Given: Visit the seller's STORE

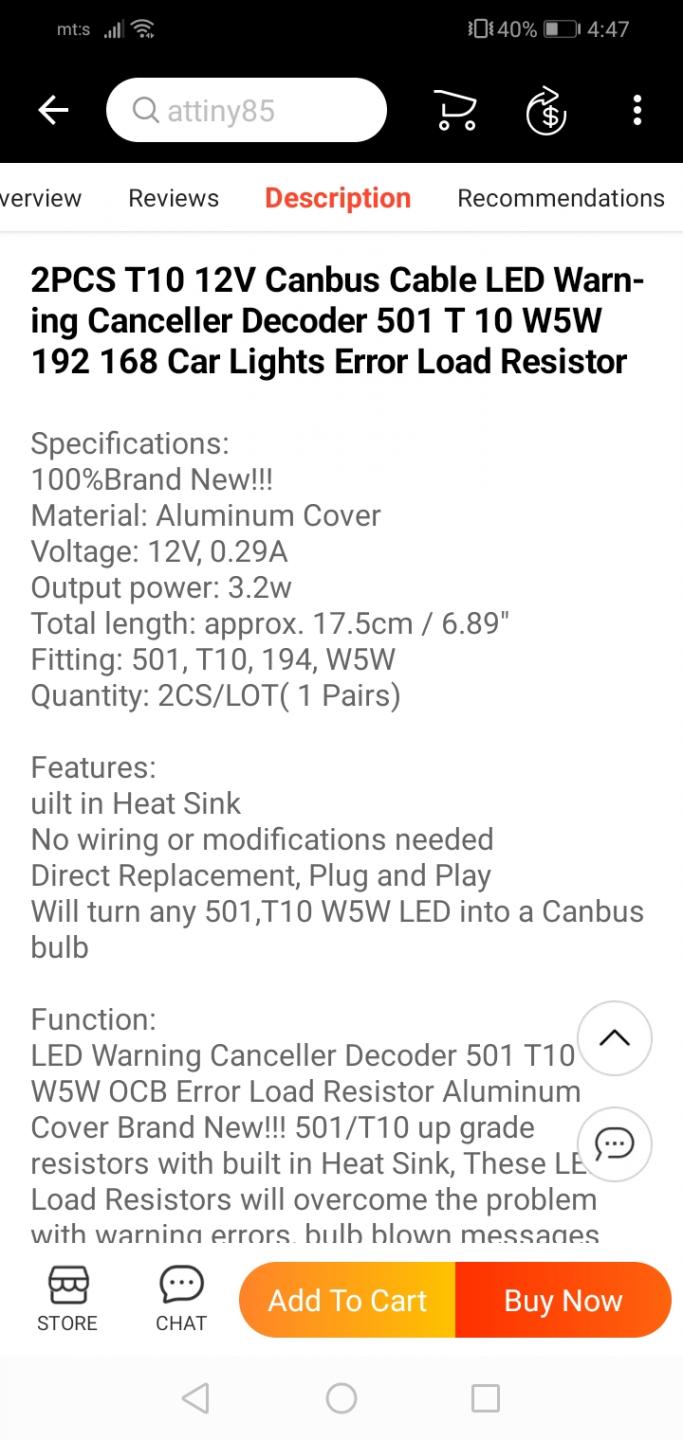Looking at the screenshot, I should pos(67,1299).
